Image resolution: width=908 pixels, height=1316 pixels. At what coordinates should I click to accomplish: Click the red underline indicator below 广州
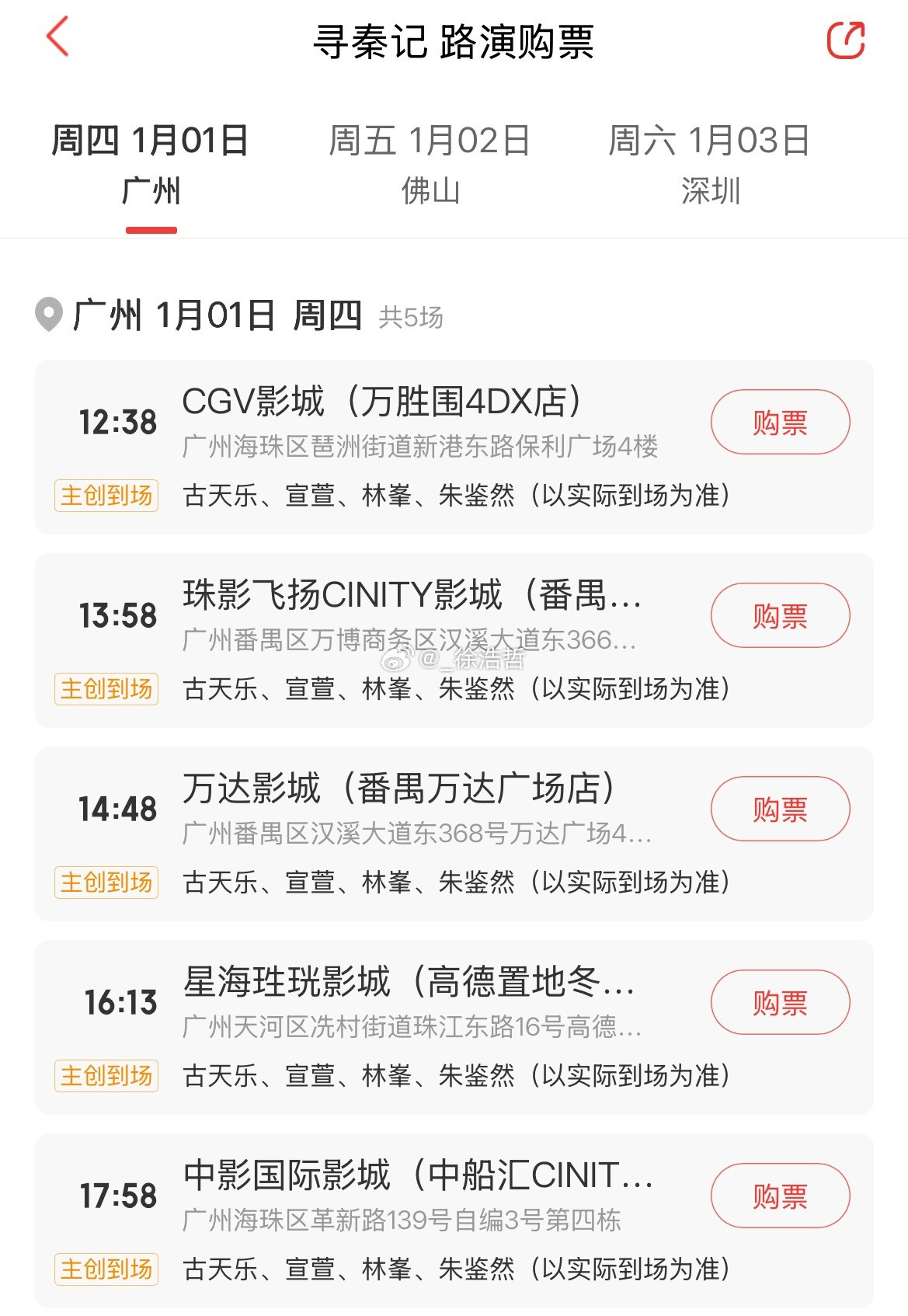click(x=152, y=228)
